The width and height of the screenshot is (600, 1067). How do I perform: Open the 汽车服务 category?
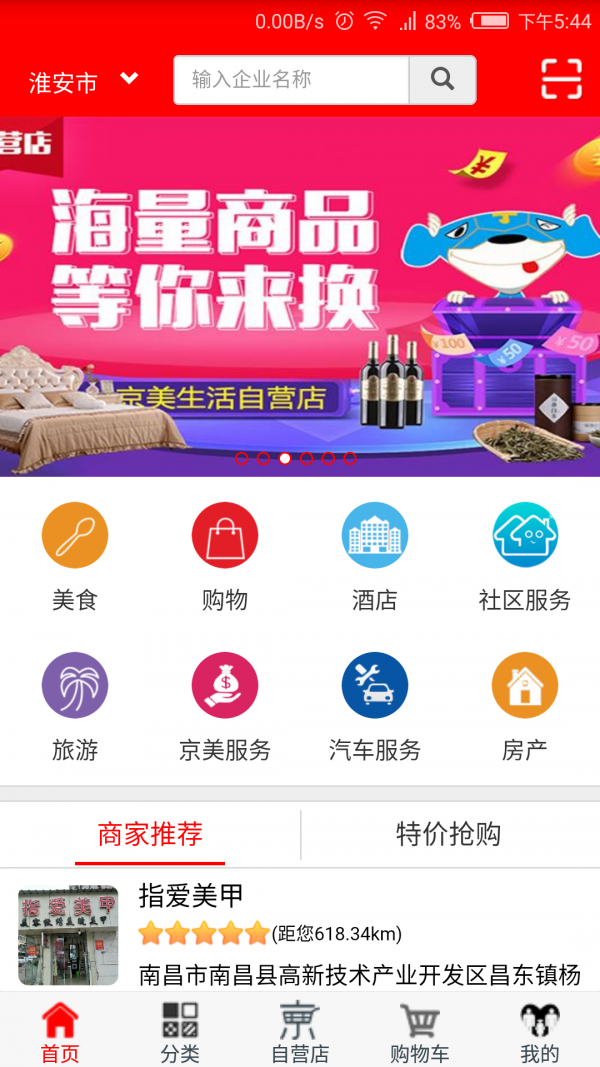click(x=375, y=706)
